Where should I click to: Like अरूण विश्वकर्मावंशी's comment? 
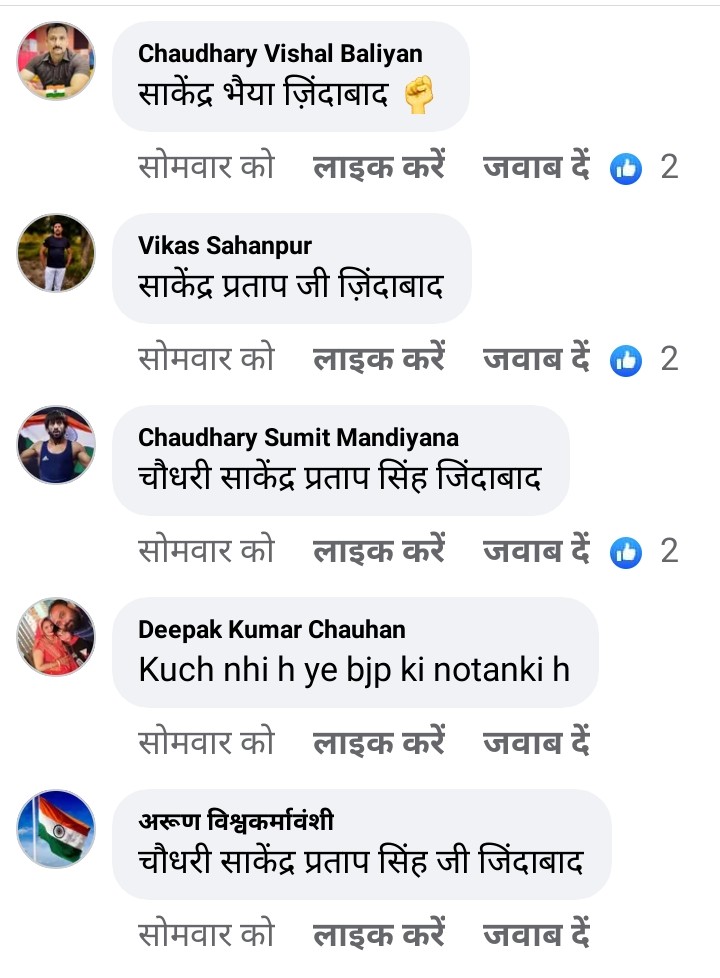pyautogui.click(x=379, y=934)
